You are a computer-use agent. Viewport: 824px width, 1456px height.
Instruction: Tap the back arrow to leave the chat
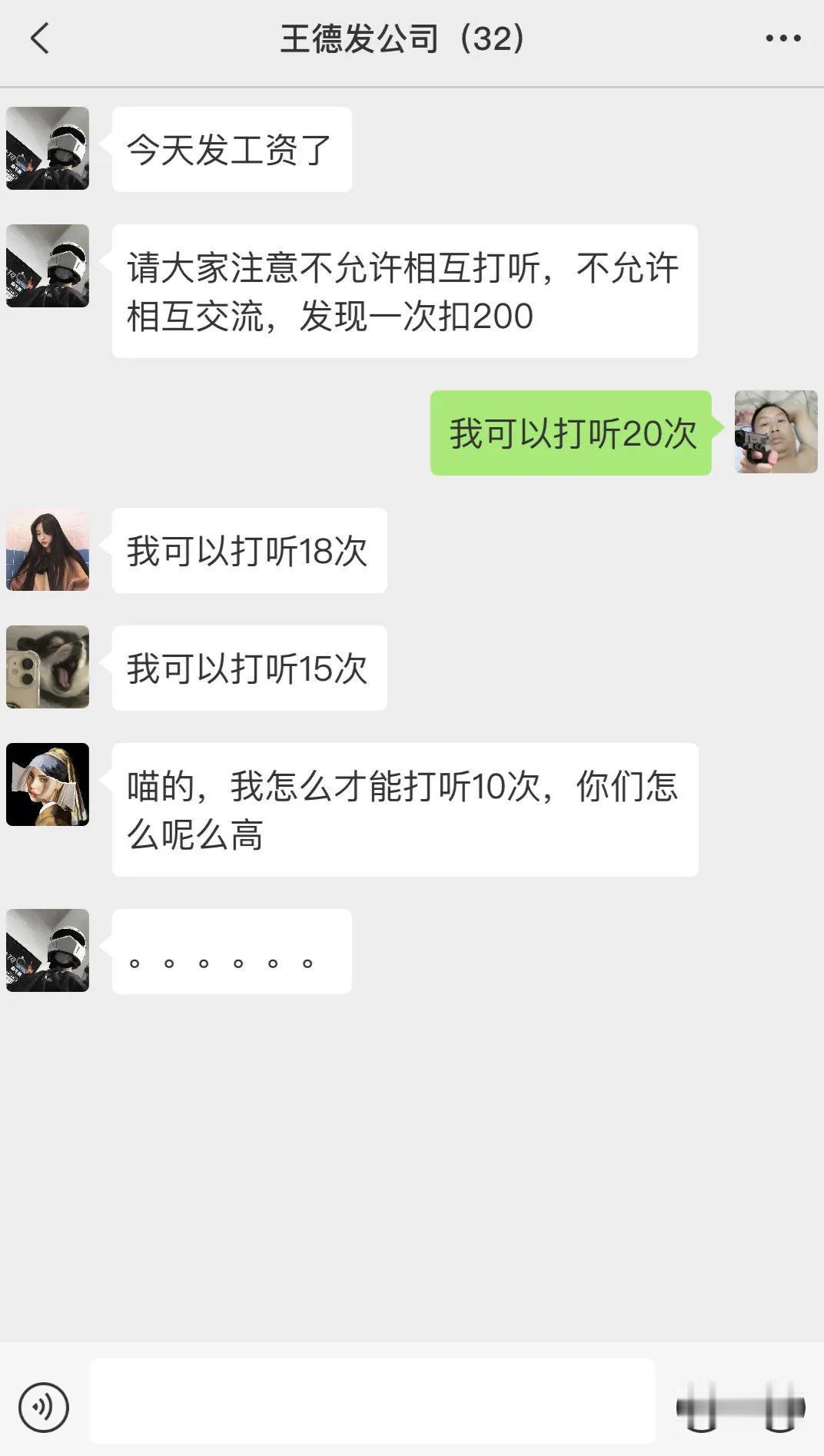point(38,37)
